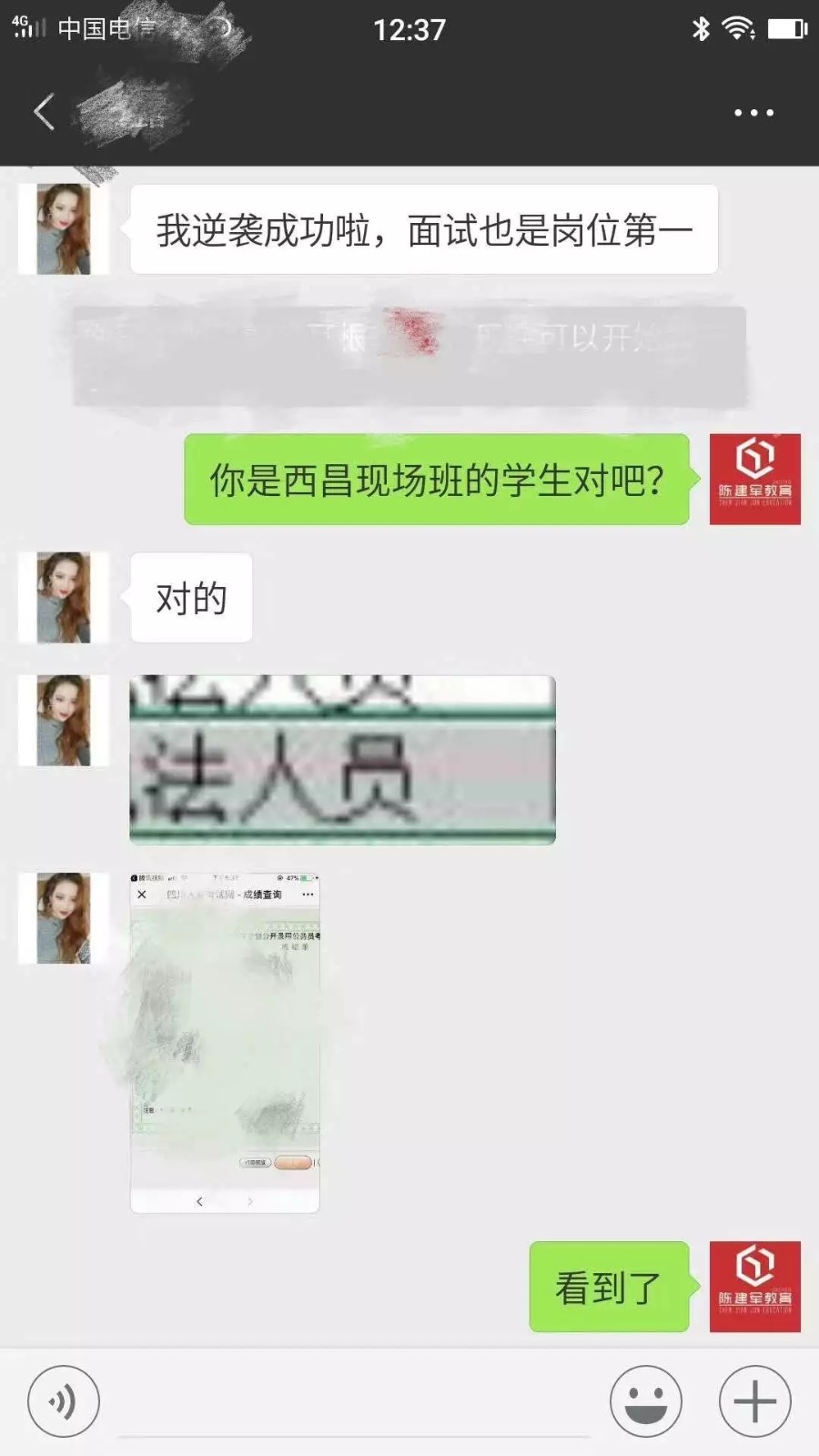Open the cropped '法人员' image message
The image size is (819, 1456).
point(342,760)
